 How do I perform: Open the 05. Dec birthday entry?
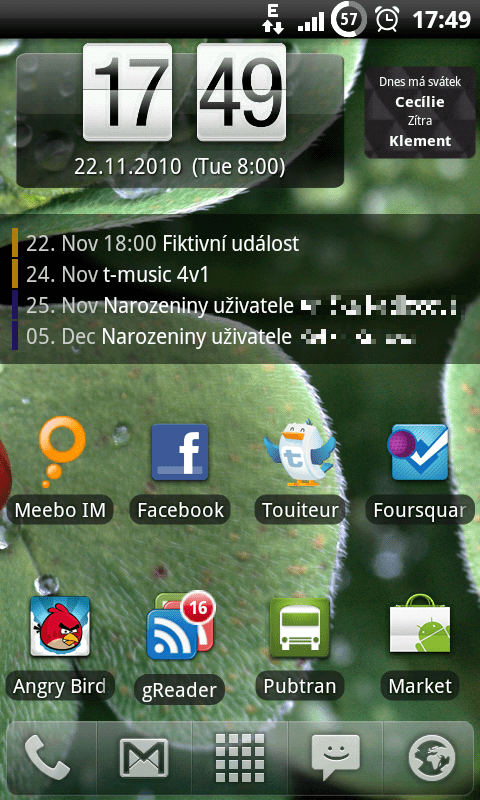[214, 337]
